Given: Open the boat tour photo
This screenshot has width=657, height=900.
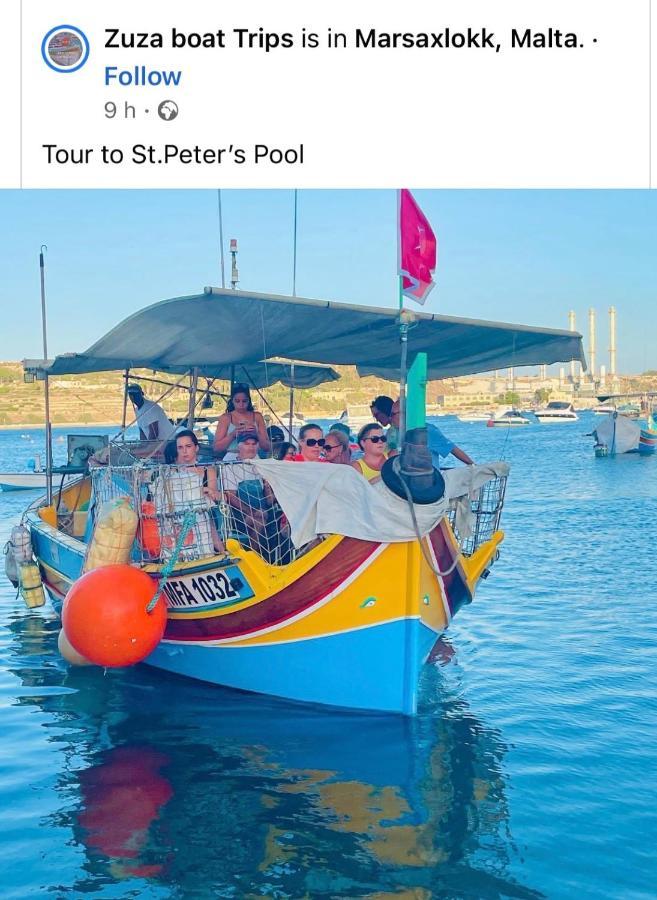Looking at the screenshot, I should pyautogui.click(x=328, y=543).
